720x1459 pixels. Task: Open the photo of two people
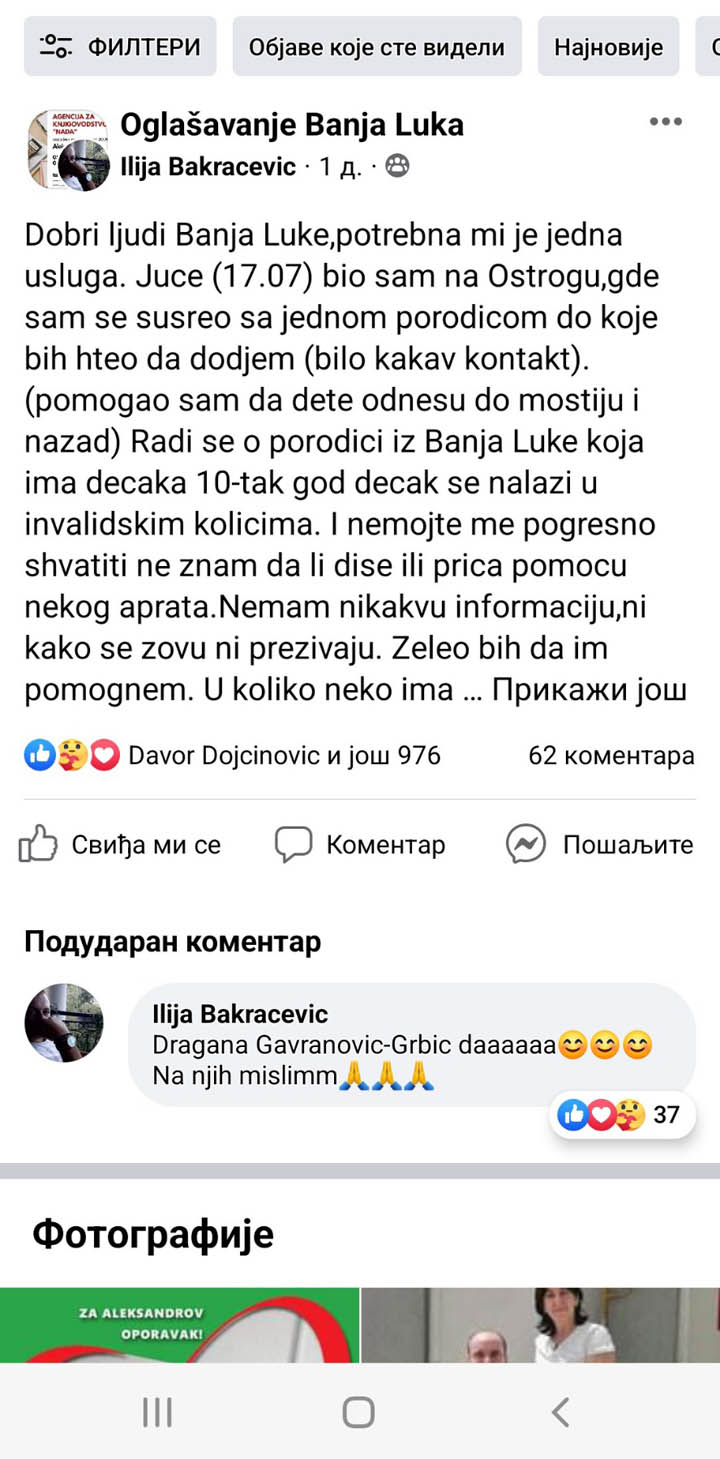click(540, 1324)
